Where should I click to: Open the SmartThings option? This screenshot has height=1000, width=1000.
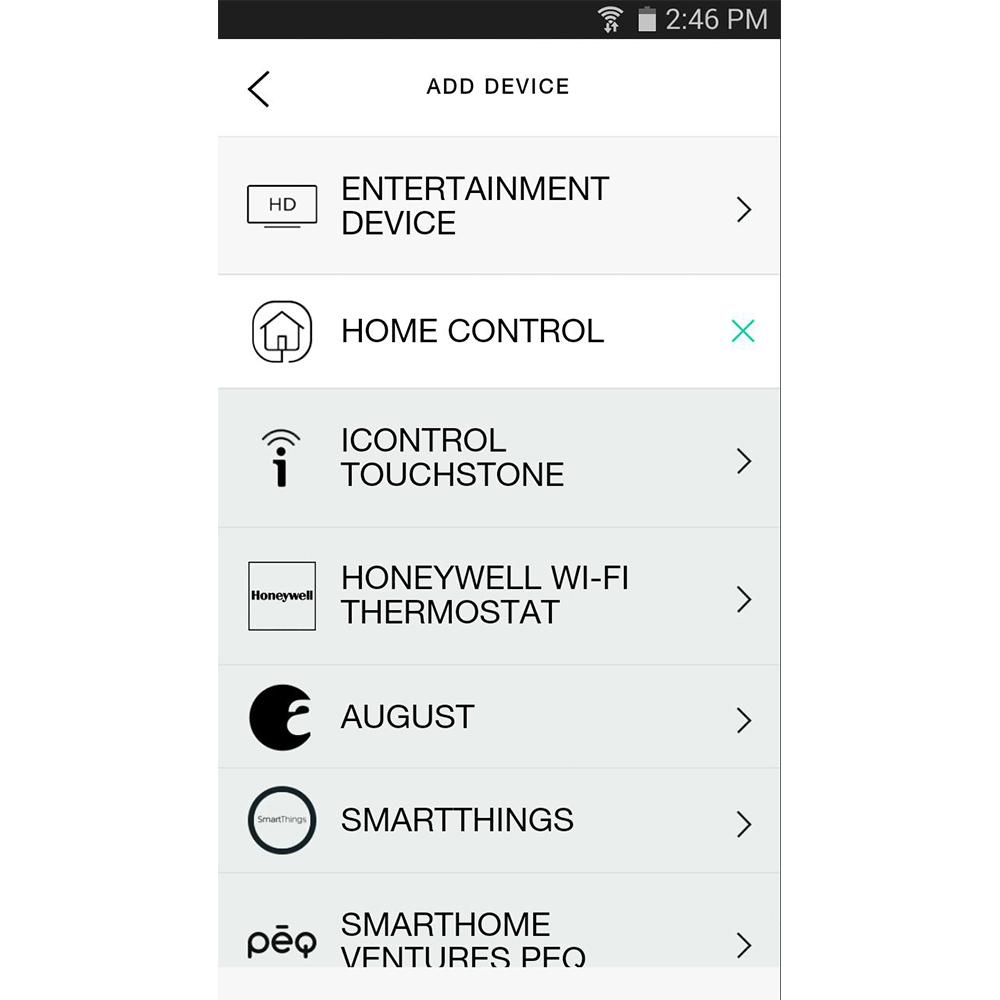click(498, 821)
